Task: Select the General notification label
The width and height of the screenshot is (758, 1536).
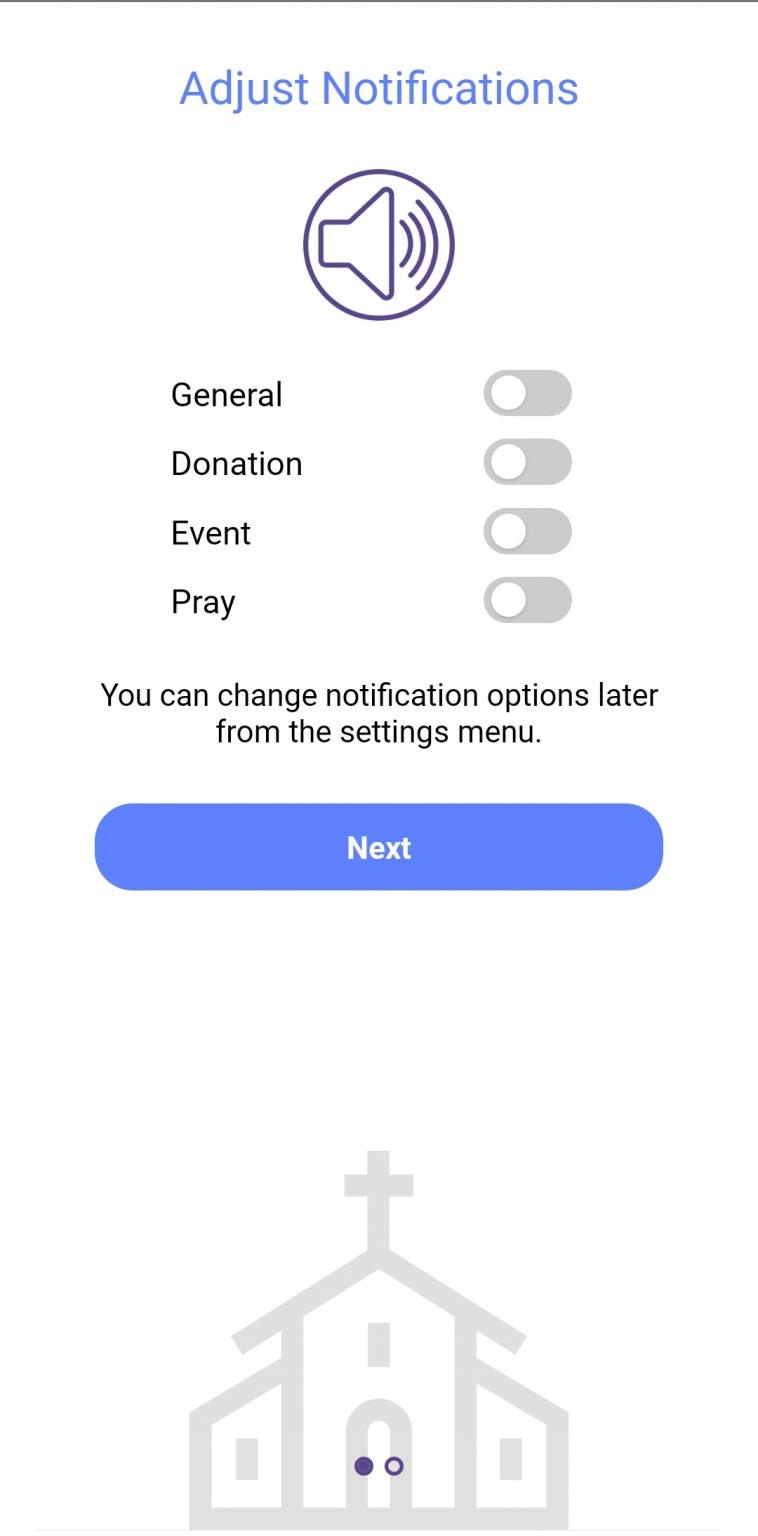Action: tap(226, 394)
